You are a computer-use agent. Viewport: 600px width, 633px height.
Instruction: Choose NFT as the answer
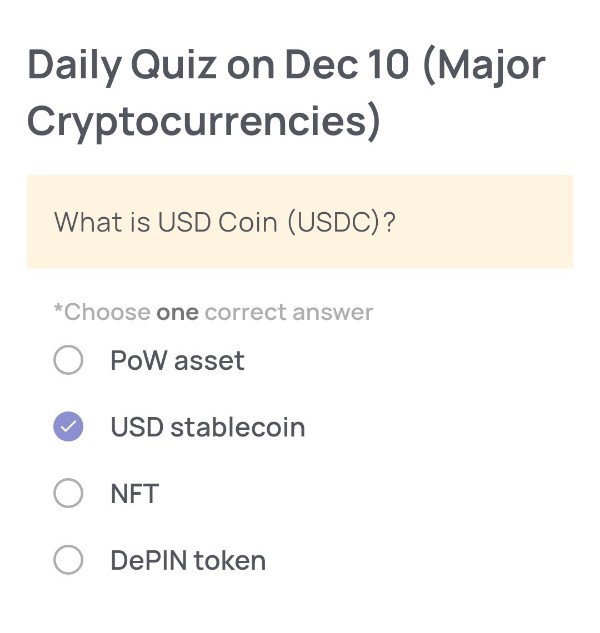click(x=68, y=493)
